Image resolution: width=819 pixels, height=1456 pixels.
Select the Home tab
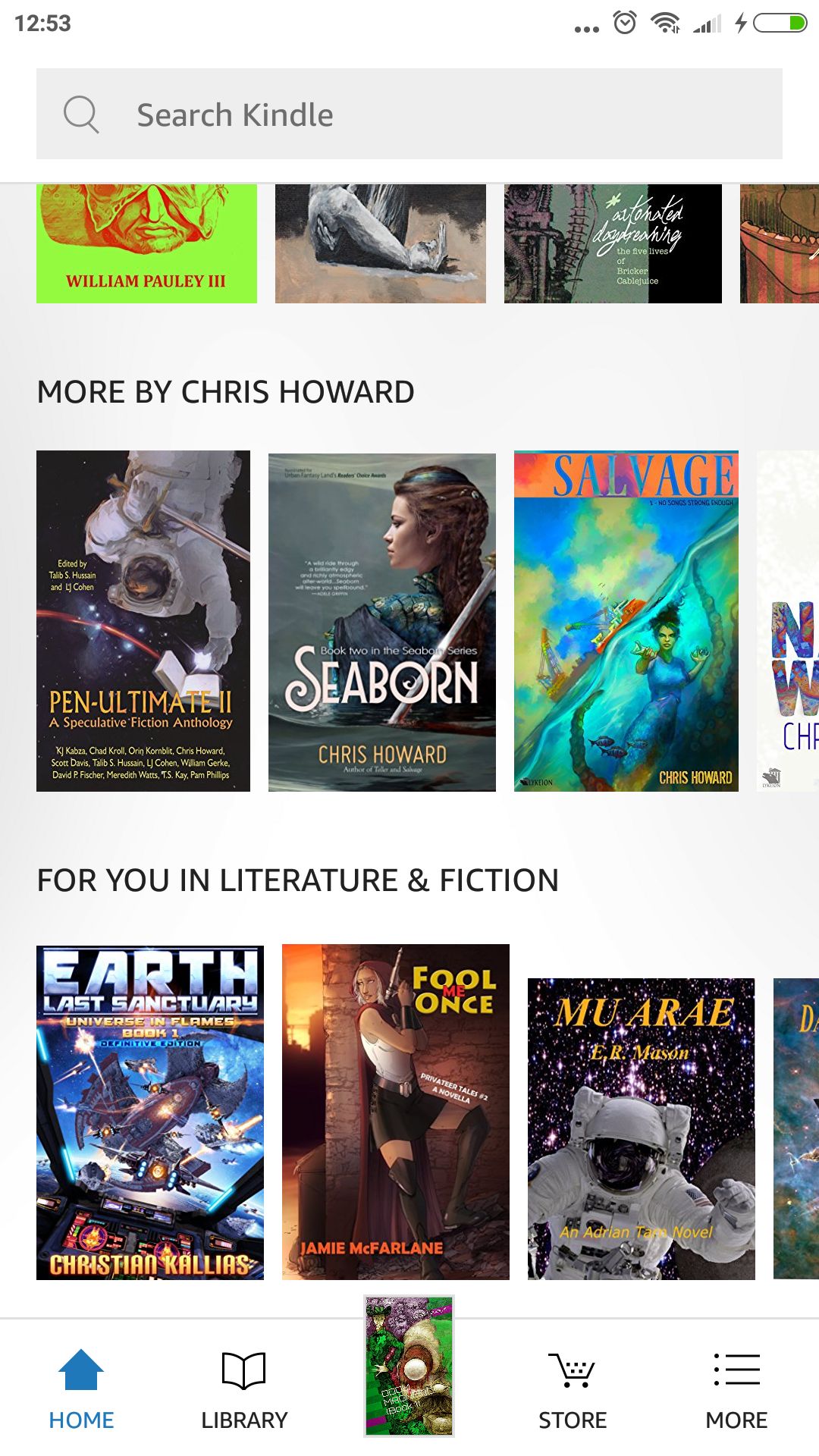[81, 1390]
